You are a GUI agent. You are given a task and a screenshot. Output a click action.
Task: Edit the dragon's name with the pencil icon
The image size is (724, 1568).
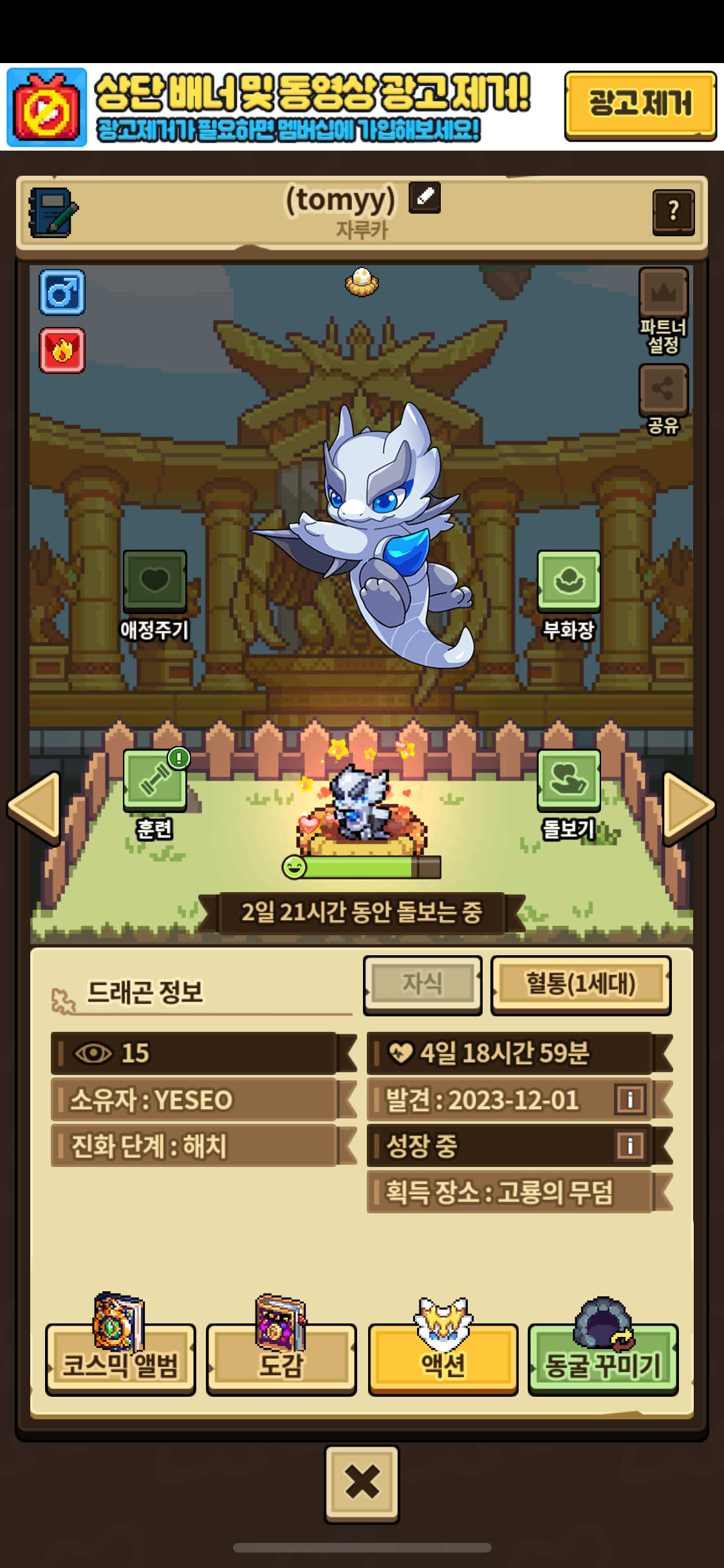tap(425, 197)
